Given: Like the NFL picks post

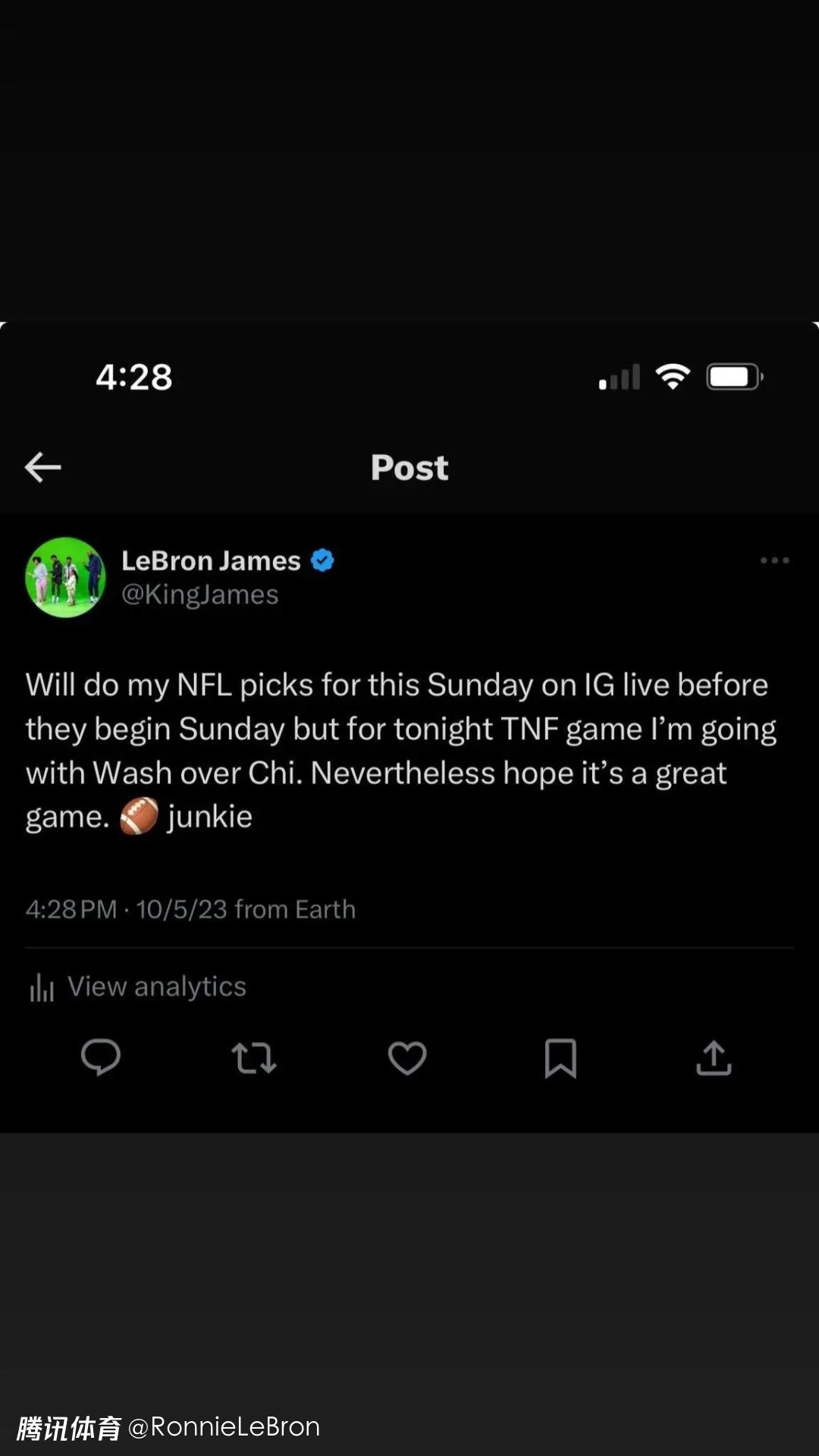Looking at the screenshot, I should 407,1058.
